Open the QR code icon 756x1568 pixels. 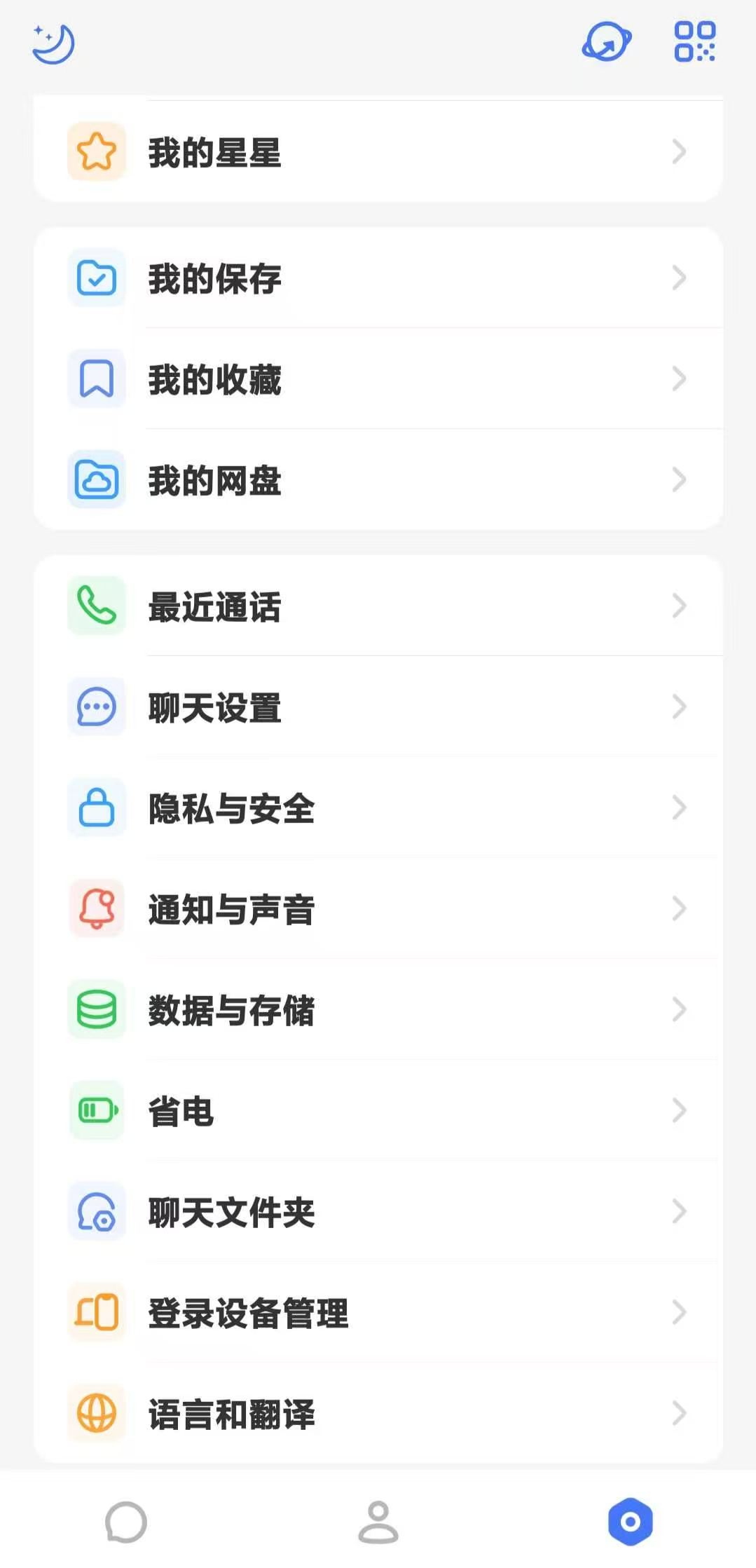[x=694, y=41]
